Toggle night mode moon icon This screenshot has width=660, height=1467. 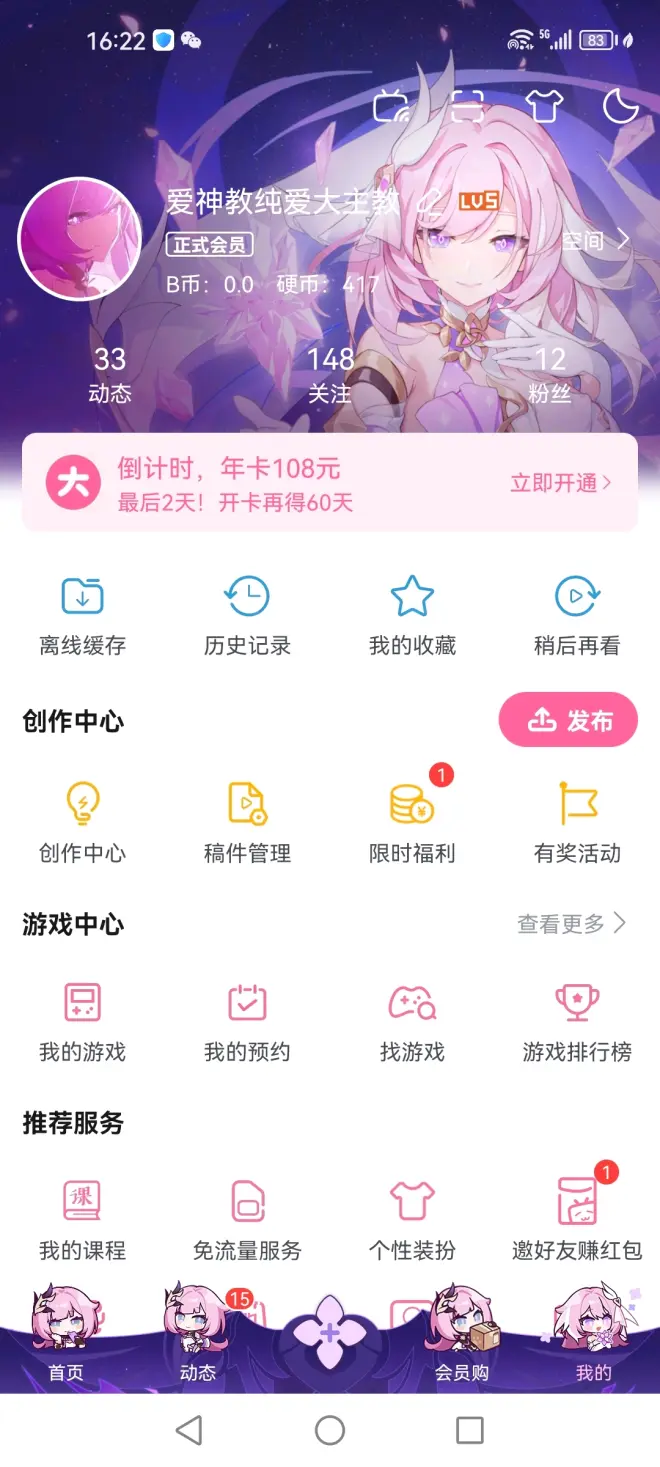[x=620, y=106]
